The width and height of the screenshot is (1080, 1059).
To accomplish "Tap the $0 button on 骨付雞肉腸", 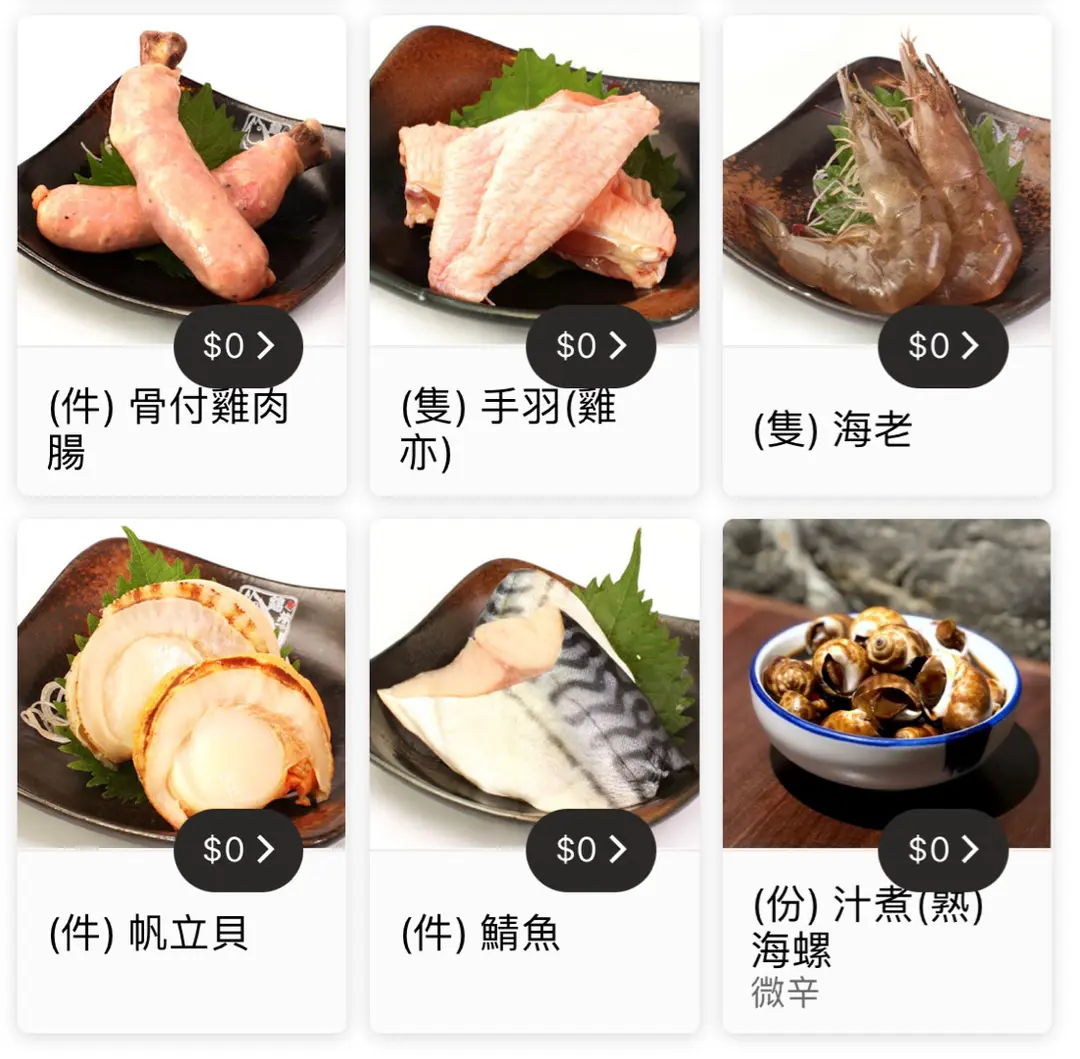I will pyautogui.click(x=238, y=346).
